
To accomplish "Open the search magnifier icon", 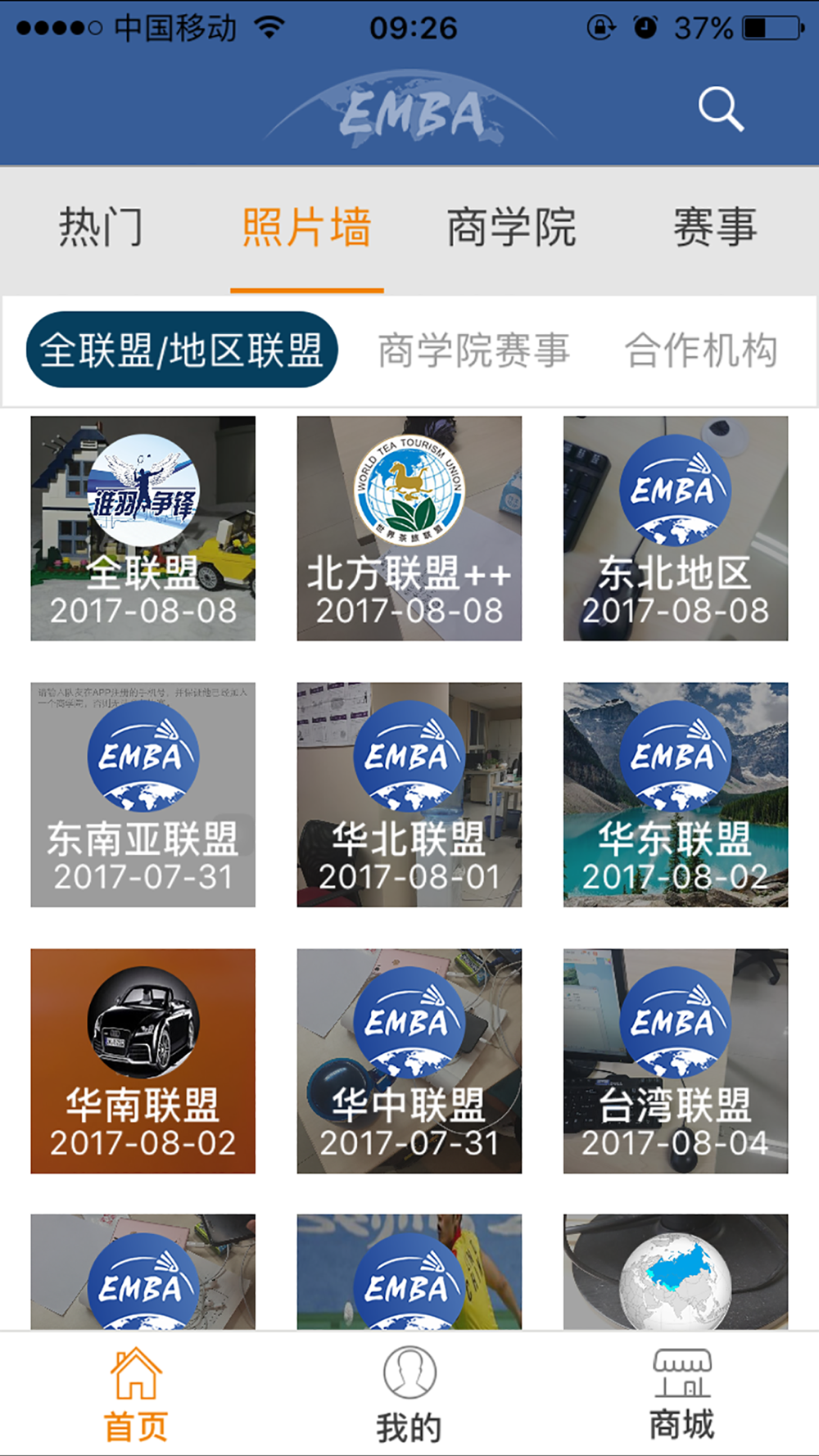I will 721,109.
